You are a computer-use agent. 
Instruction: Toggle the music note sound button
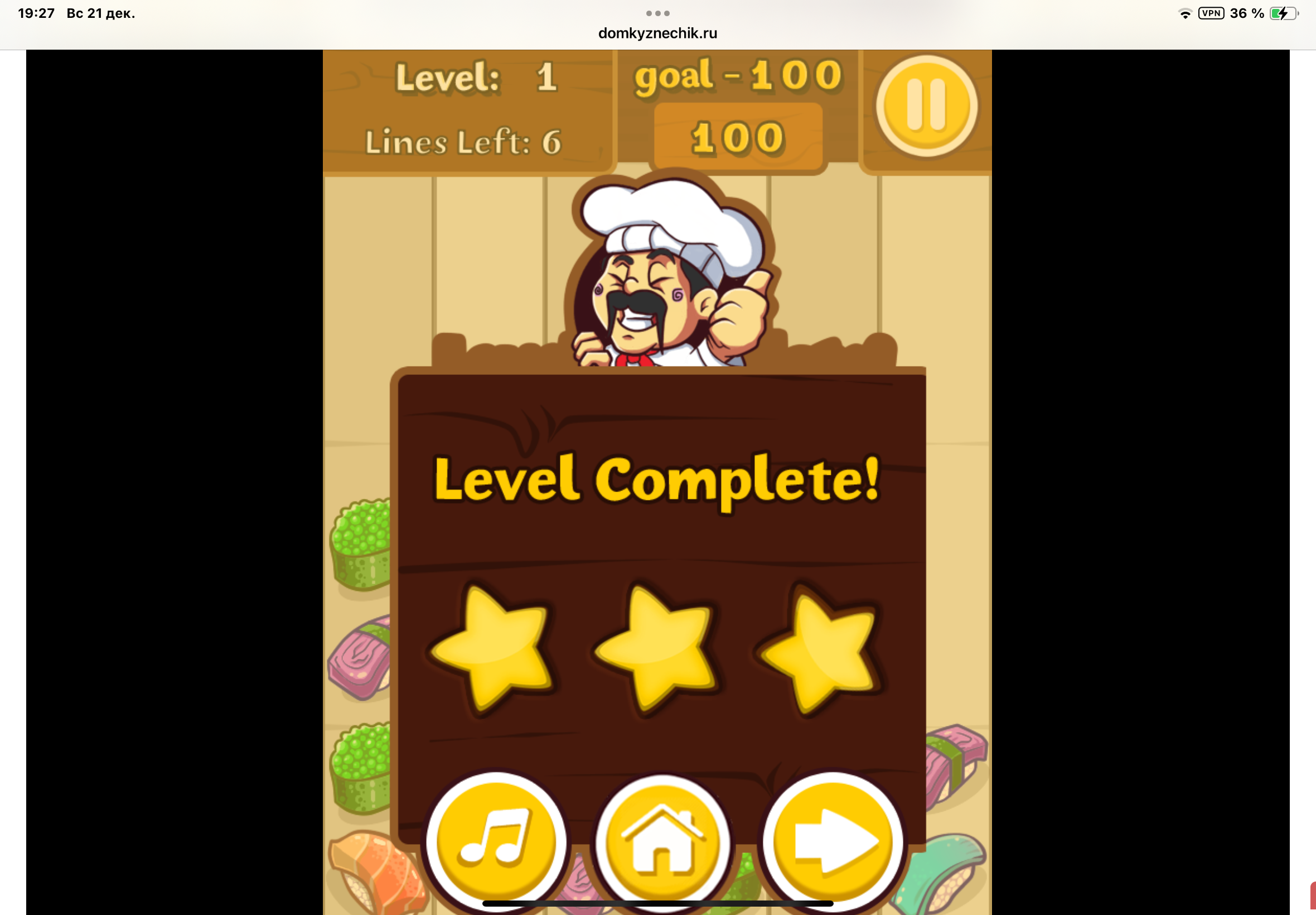click(x=496, y=840)
